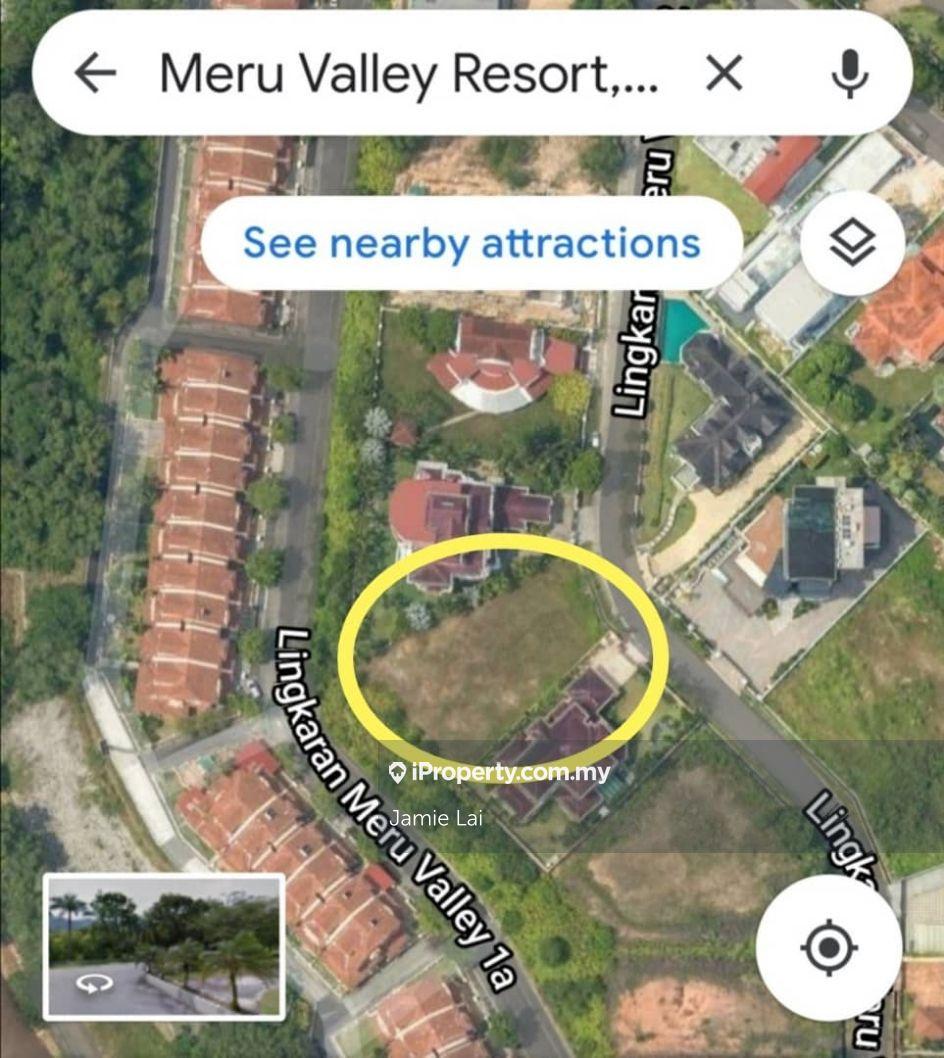The height and width of the screenshot is (1058, 944).
Task: Center the map on my location
Action: click(x=828, y=946)
